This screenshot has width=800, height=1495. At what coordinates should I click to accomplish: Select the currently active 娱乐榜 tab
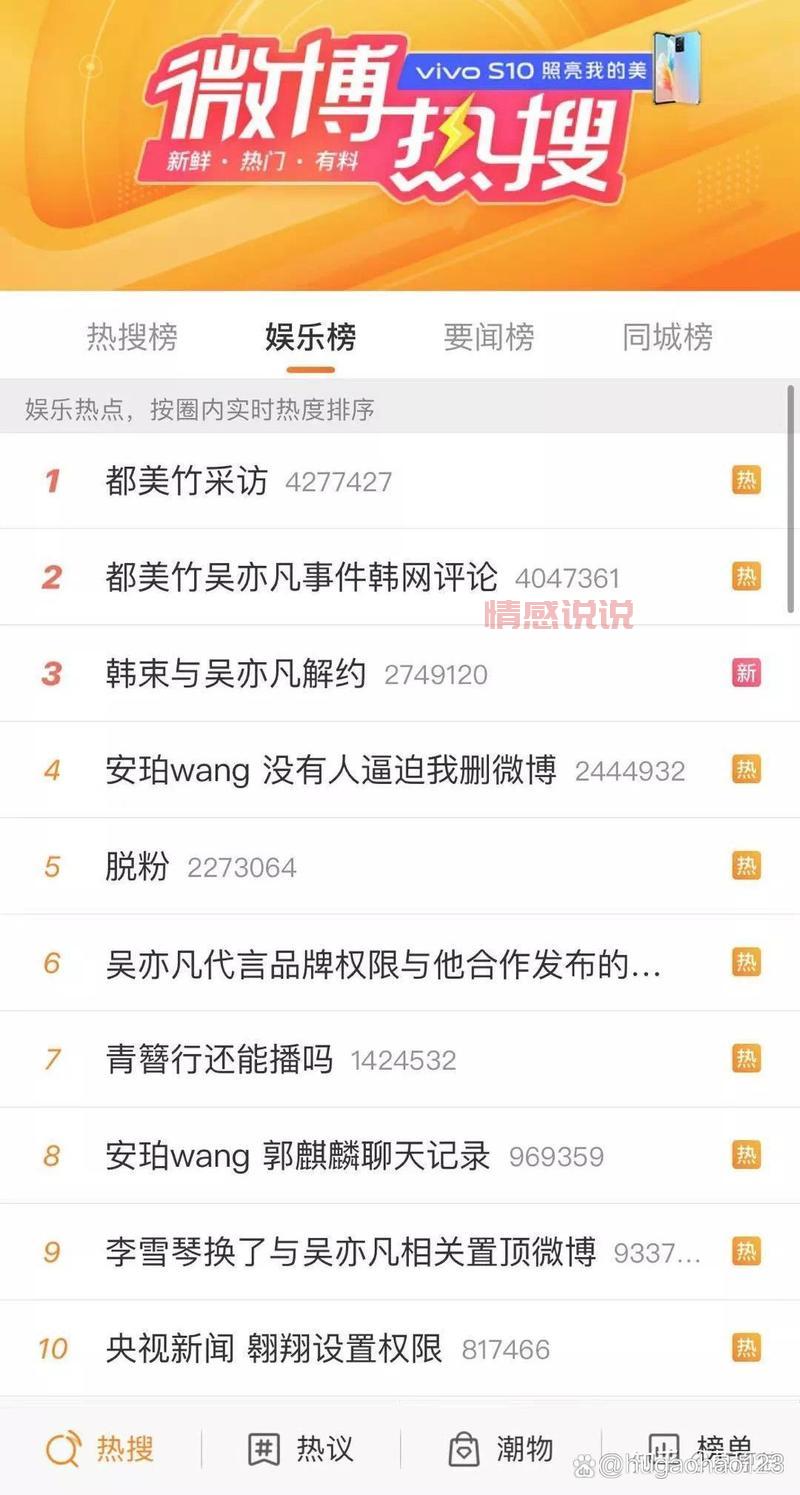[311, 338]
